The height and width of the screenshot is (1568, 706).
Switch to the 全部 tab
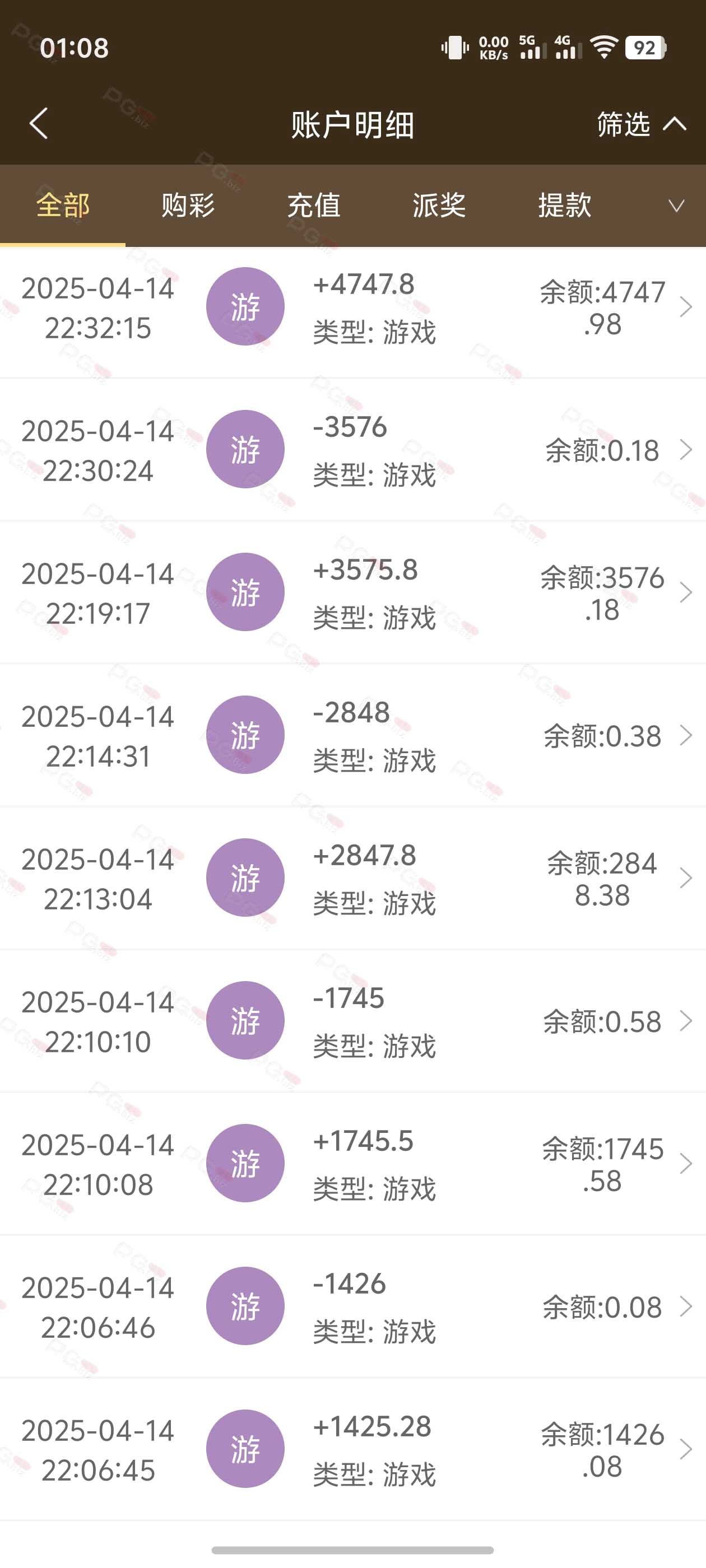(63, 205)
